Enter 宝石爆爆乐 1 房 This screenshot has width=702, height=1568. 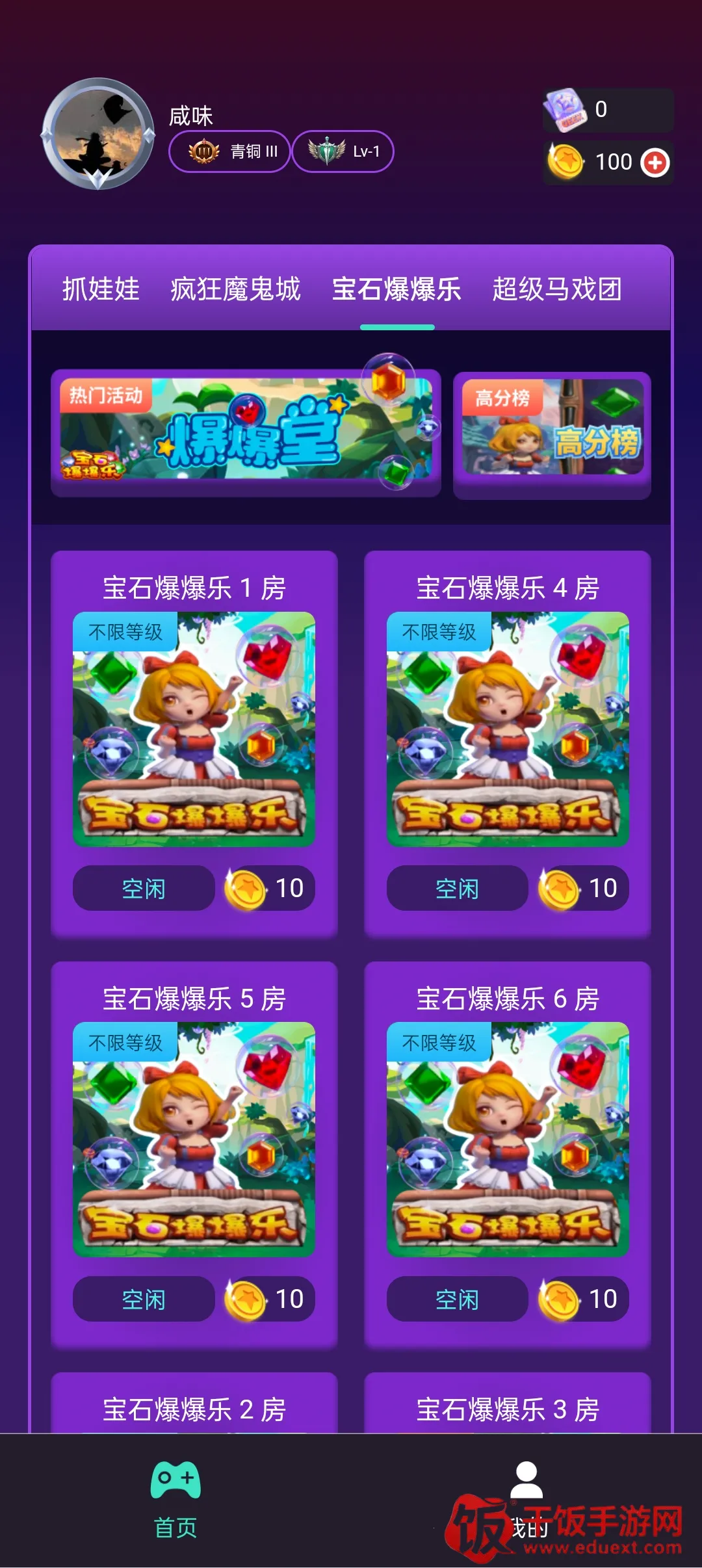point(194,728)
